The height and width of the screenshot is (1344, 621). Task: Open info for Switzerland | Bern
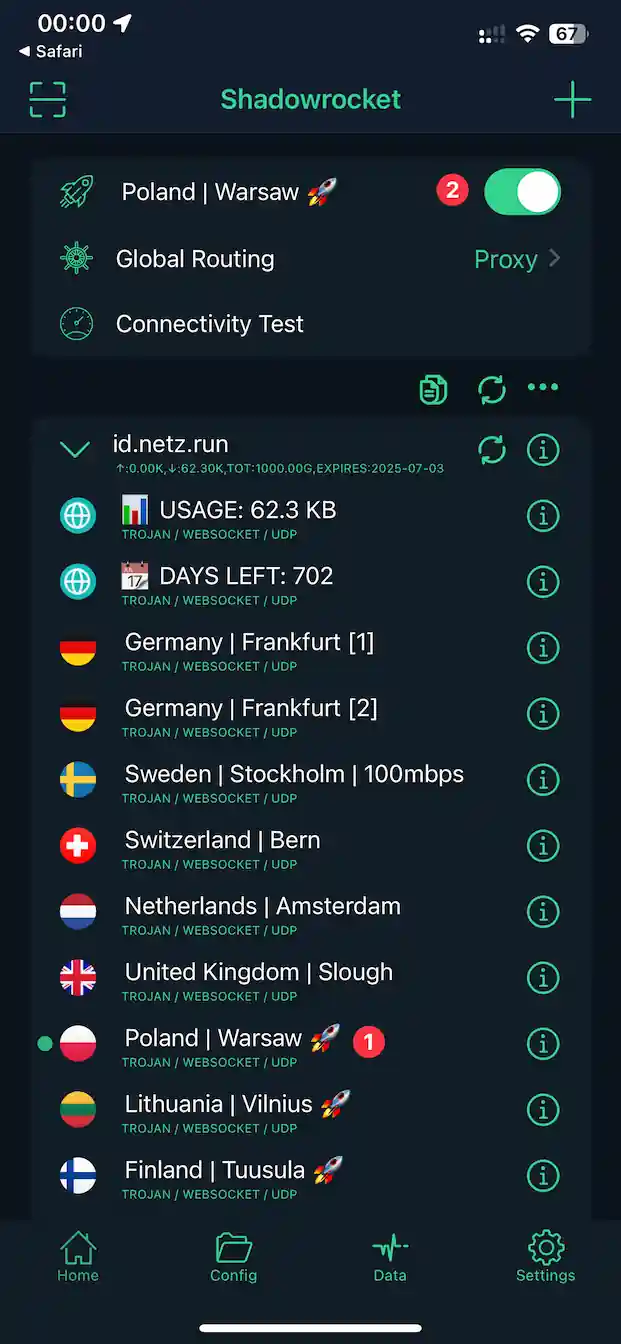click(542, 846)
